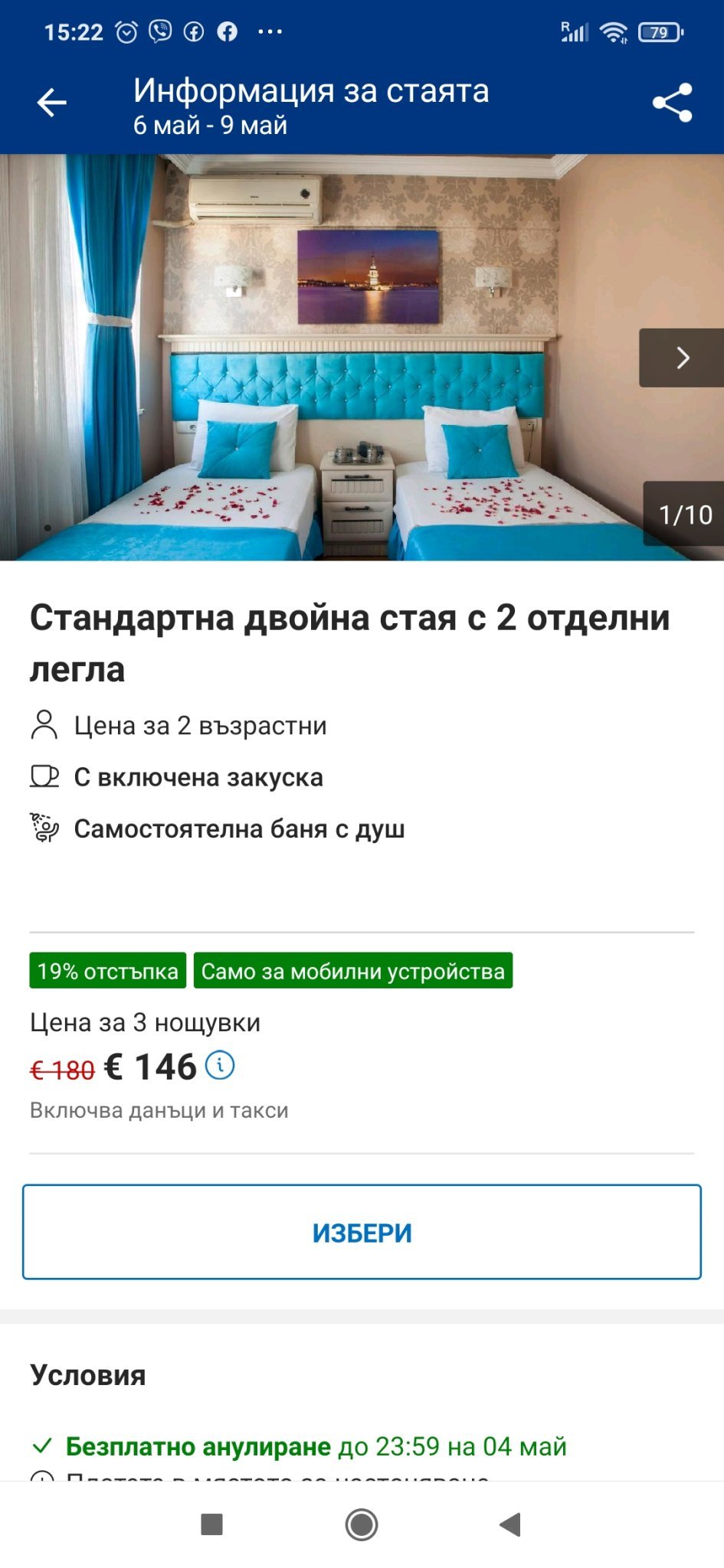Image resolution: width=724 pixels, height=1568 pixels.
Task: Tap the system home button
Action: tap(362, 1524)
